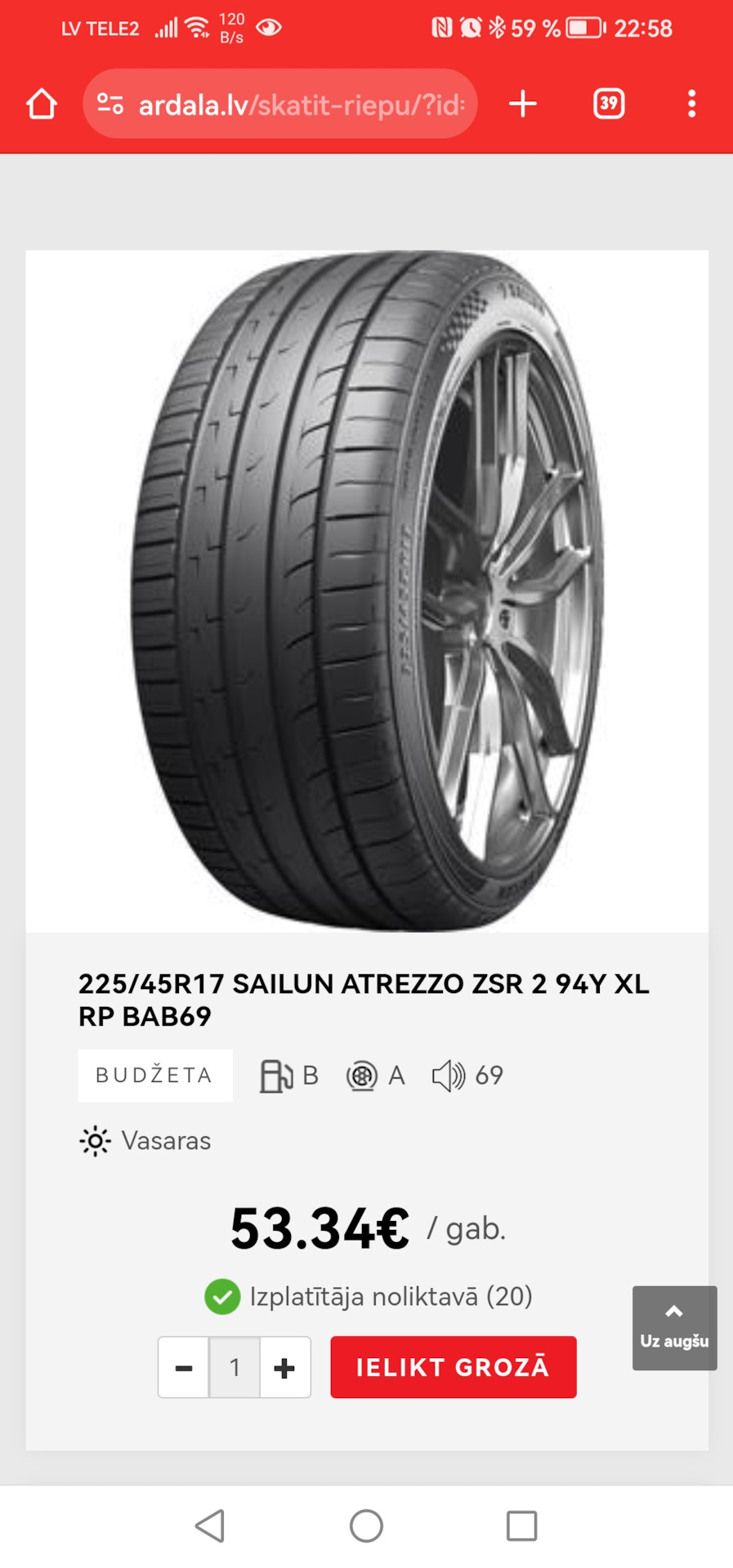Tap the quantity field showing 1
This screenshot has width=733, height=1568.
coord(235,1367)
